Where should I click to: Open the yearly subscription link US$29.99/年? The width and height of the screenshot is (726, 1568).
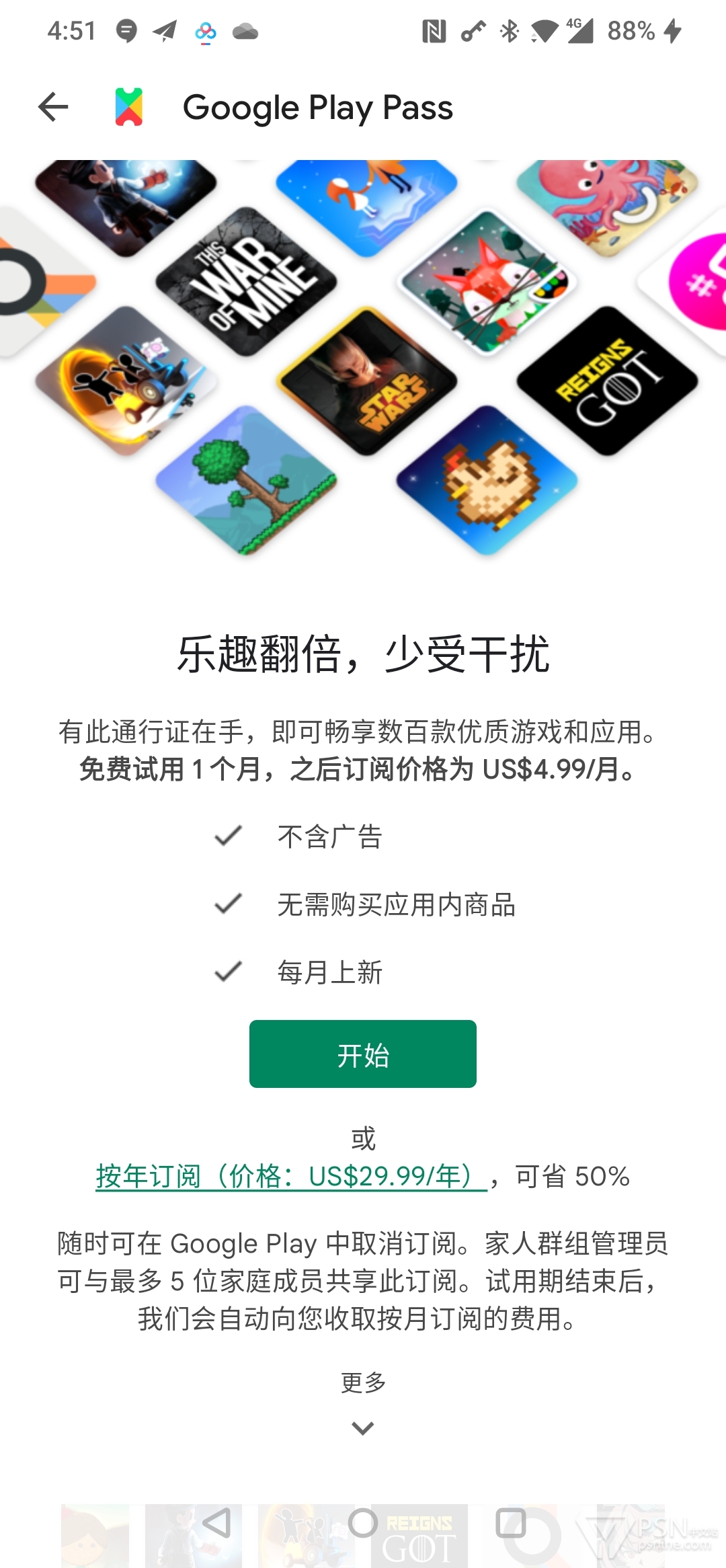(x=291, y=1176)
